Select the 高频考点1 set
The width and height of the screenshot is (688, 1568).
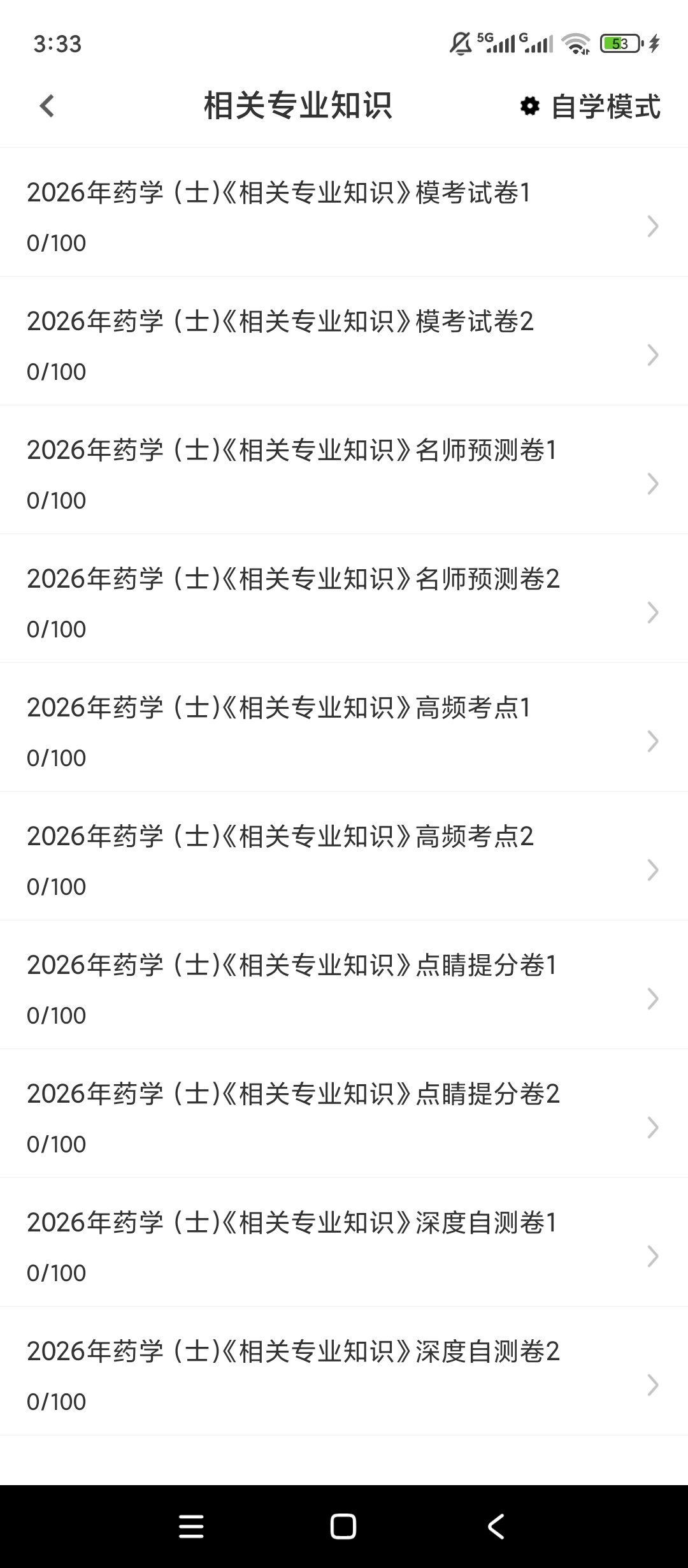coord(344,728)
